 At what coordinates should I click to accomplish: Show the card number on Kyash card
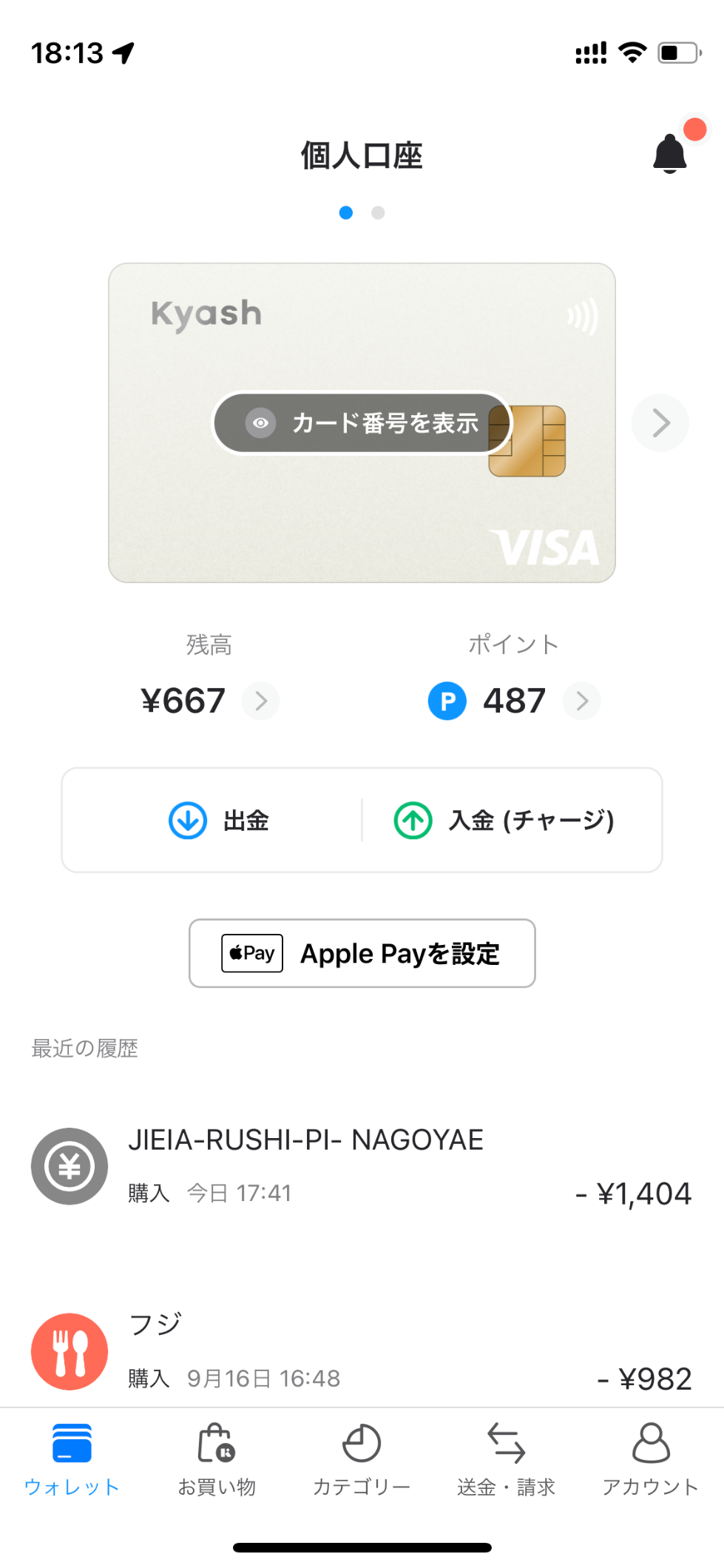click(x=362, y=423)
